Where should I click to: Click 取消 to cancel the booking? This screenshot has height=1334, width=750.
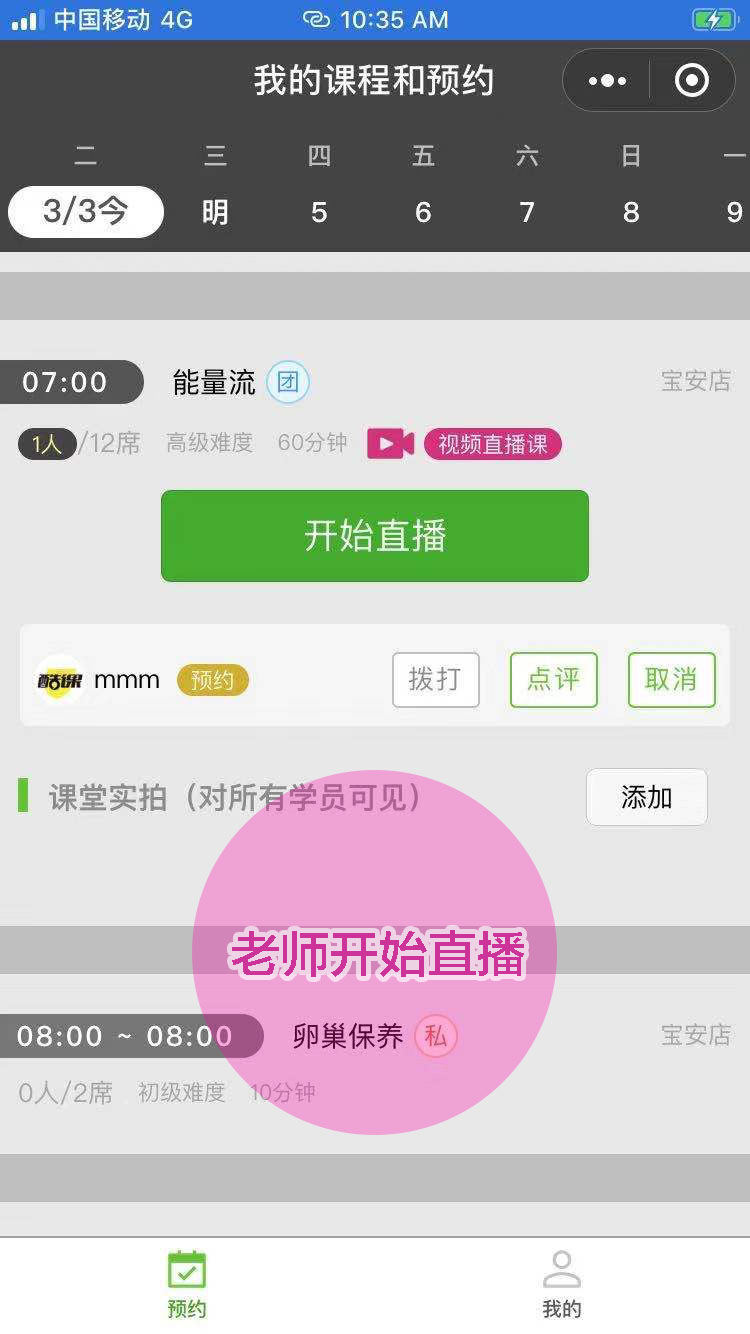671,680
